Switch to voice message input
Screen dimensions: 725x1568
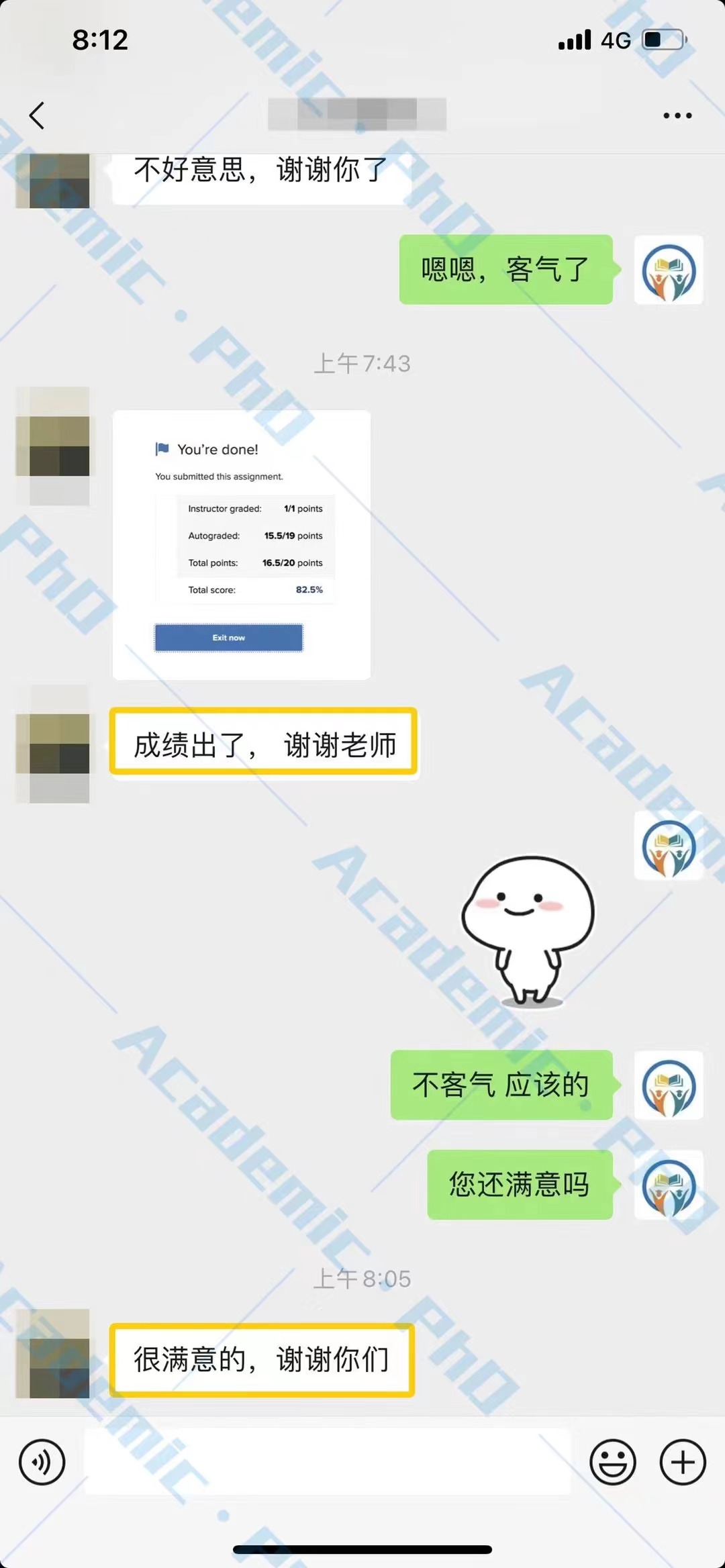click(x=42, y=1461)
